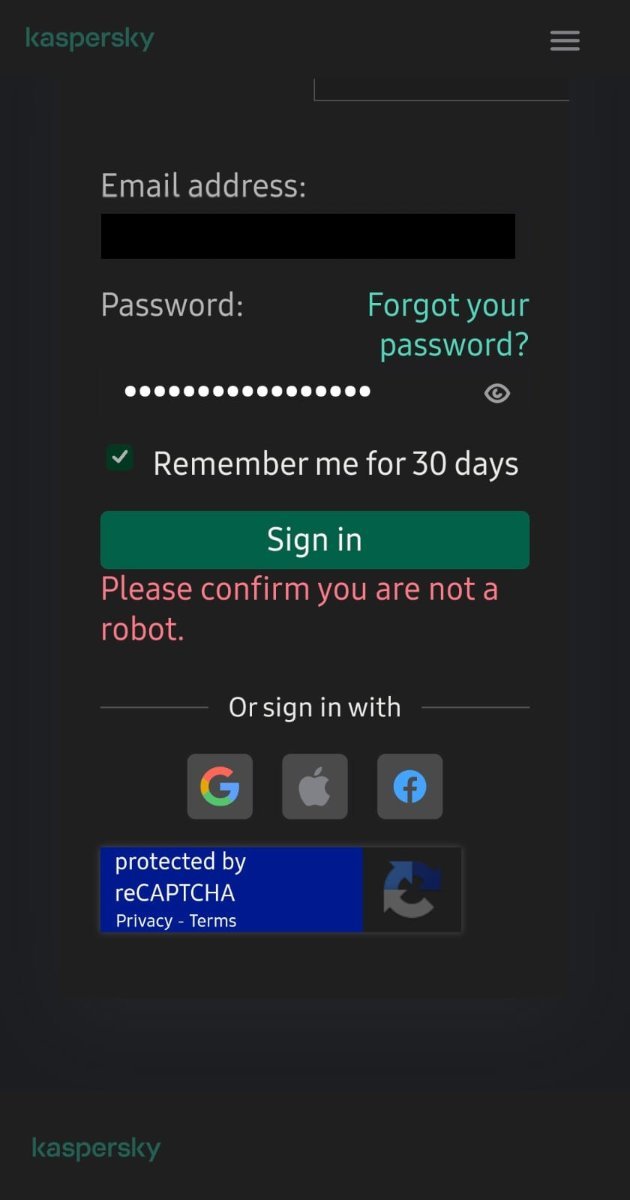Viewport: 630px width, 1200px height.
Task: Sign in with Facebook
Action: (409, 787)
